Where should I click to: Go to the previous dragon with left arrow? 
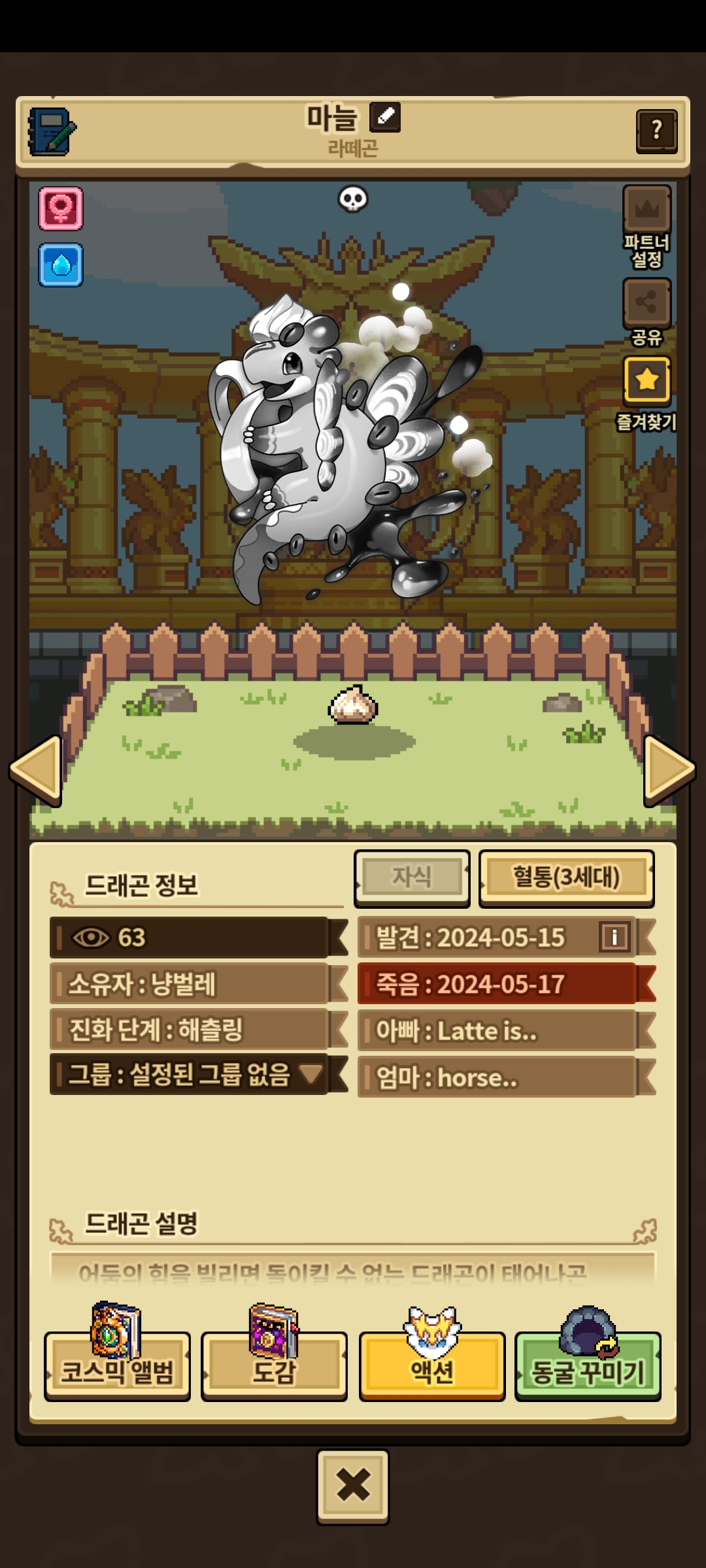(36, 770)
